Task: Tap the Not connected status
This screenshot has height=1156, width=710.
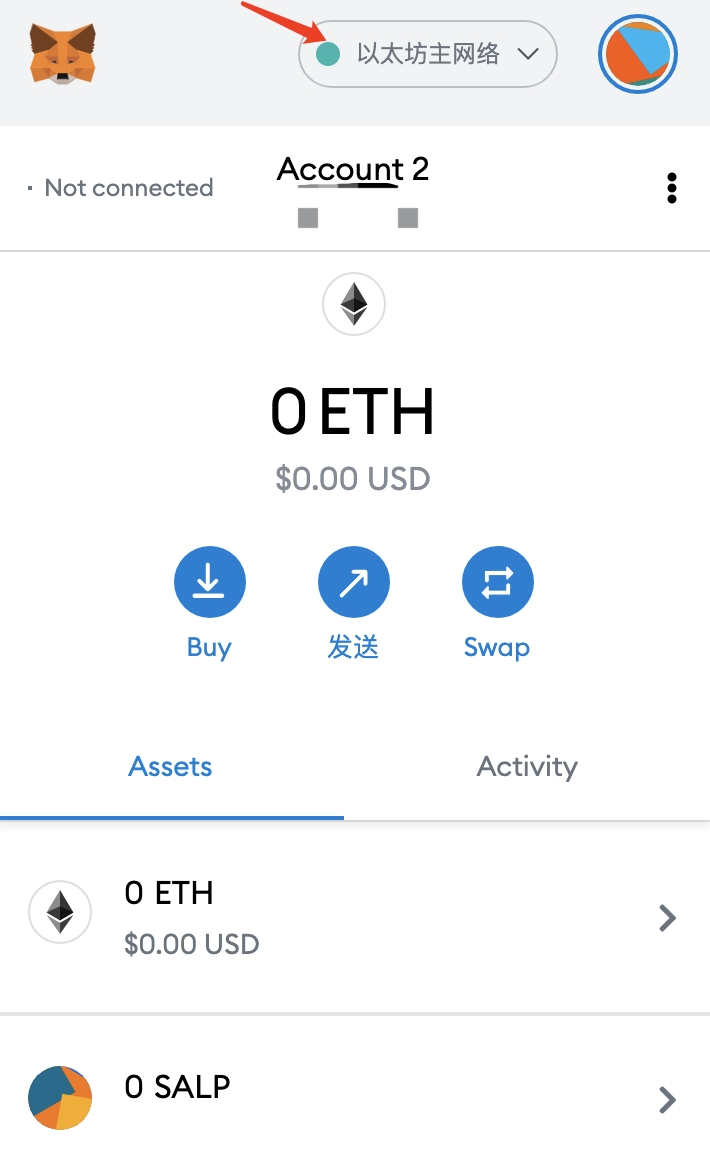Action: click(x=121, y=188)
